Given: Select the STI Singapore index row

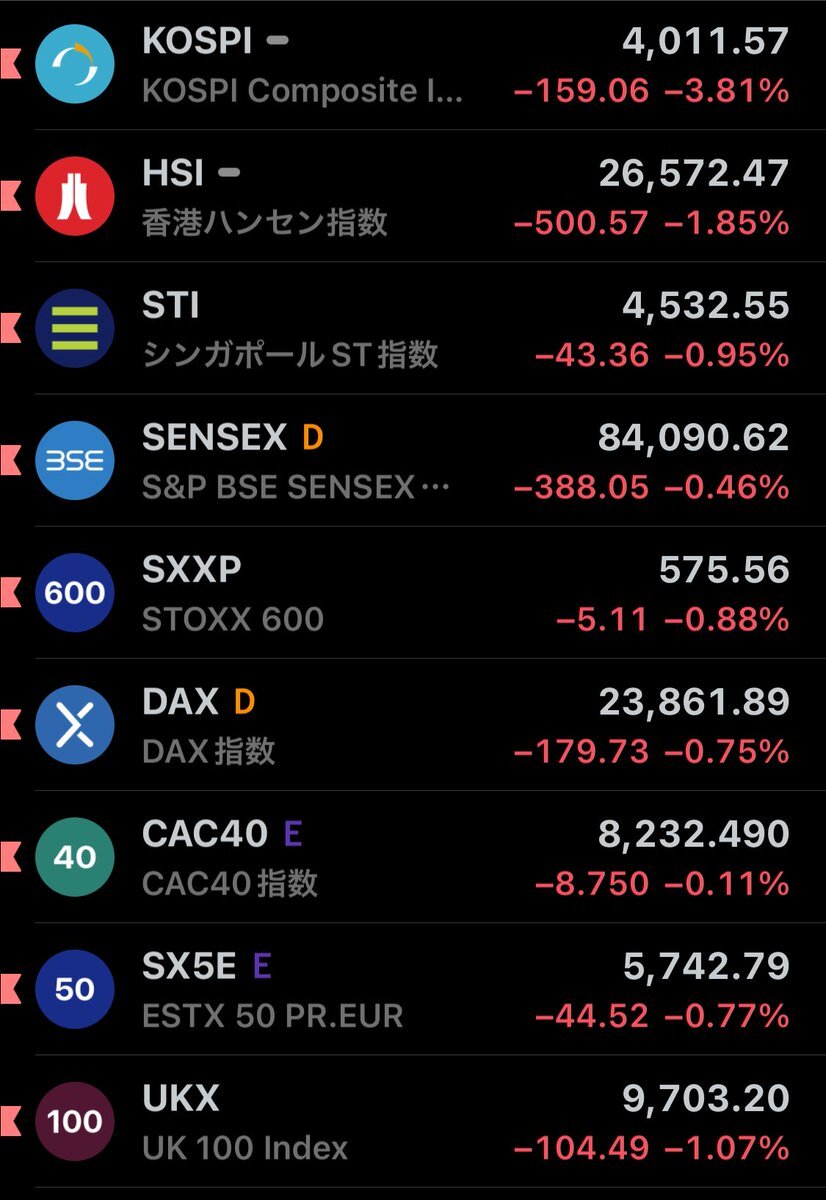Looking at the screenshot, I should pos(412,329).
